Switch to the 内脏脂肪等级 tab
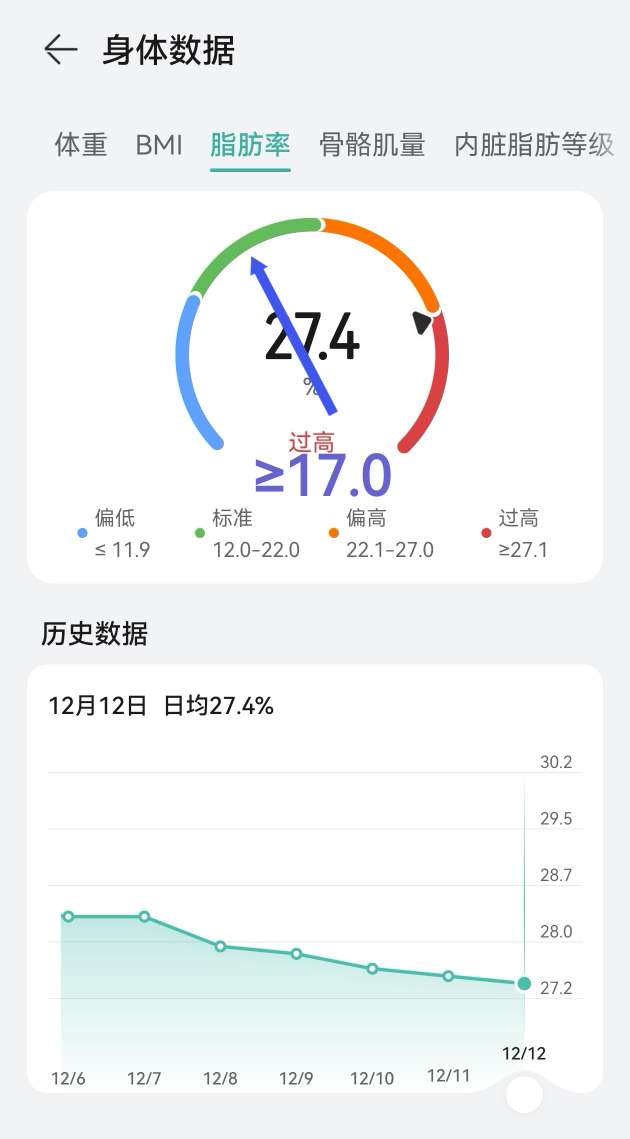The image size is (630, 1139). pos(534,145)
